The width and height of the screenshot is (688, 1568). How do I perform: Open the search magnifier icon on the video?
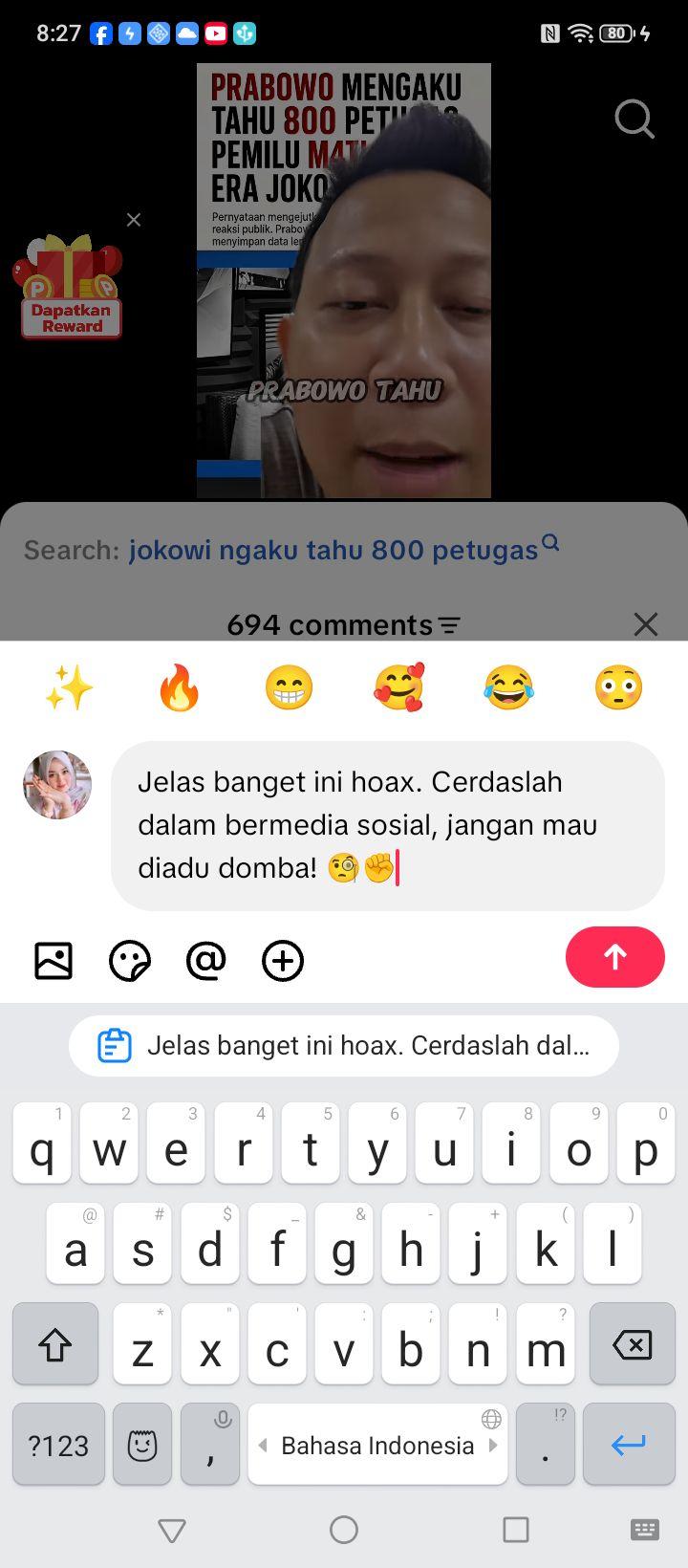[x=634, y=120]
